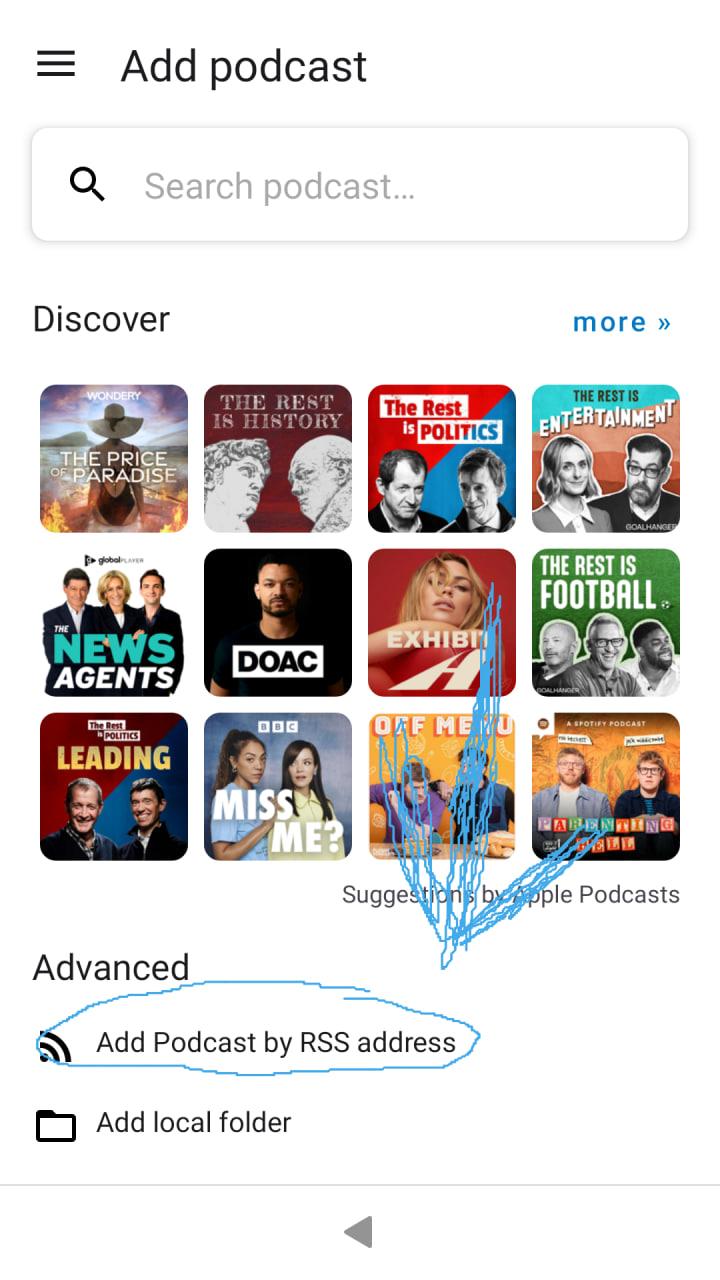Open the BBC Miss Me? podcast
Screen dimensions: 720x1280
278,787
